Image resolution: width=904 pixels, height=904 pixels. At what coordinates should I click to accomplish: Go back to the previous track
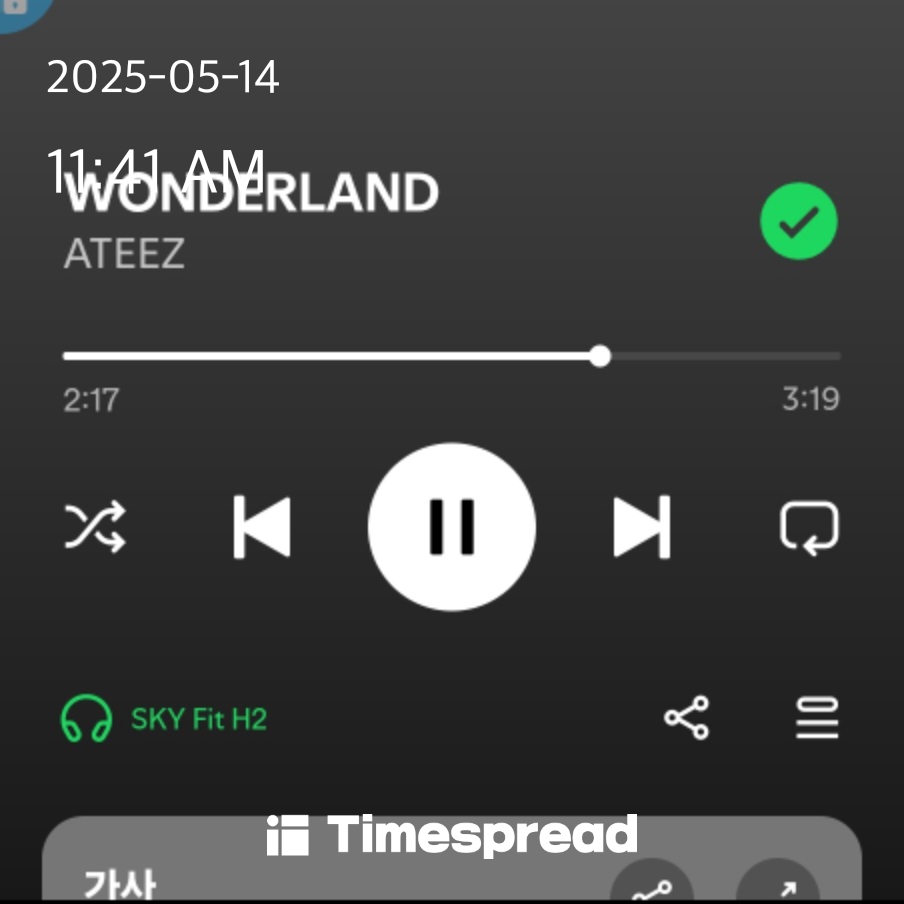click(x=262, y=526)
